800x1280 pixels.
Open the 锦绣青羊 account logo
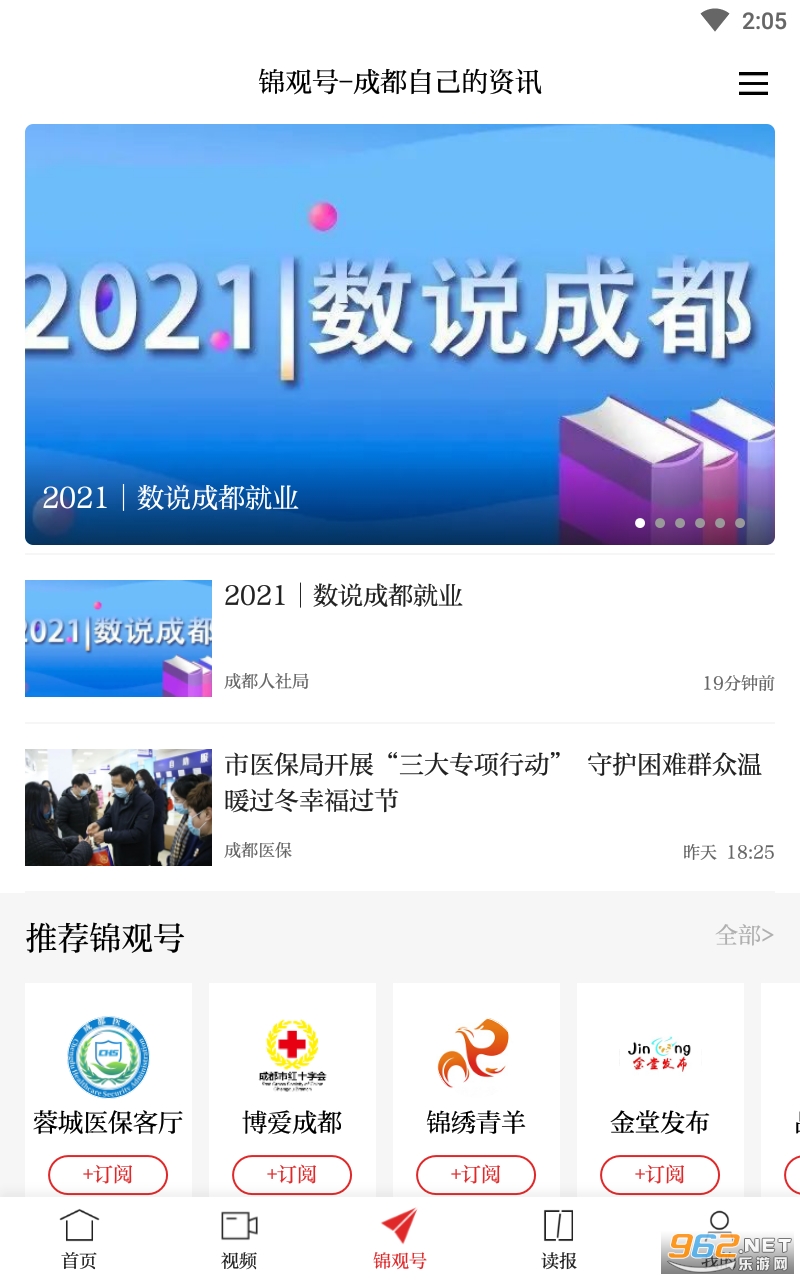[x=475, y=1054]
